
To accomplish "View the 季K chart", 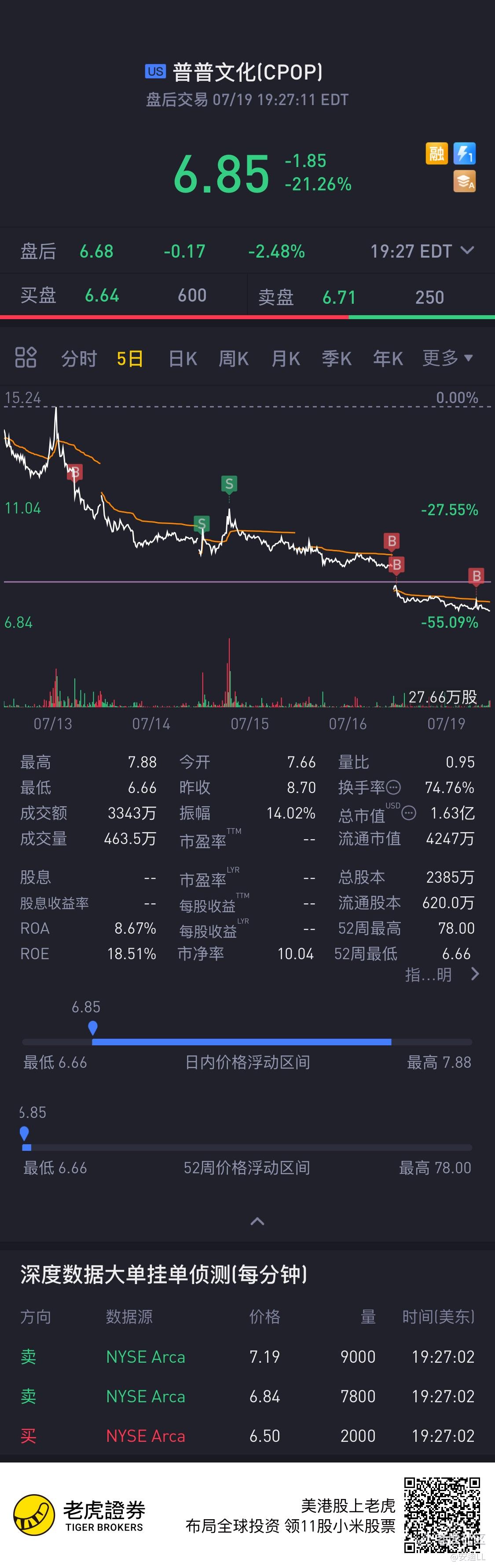I will [337, 359].
